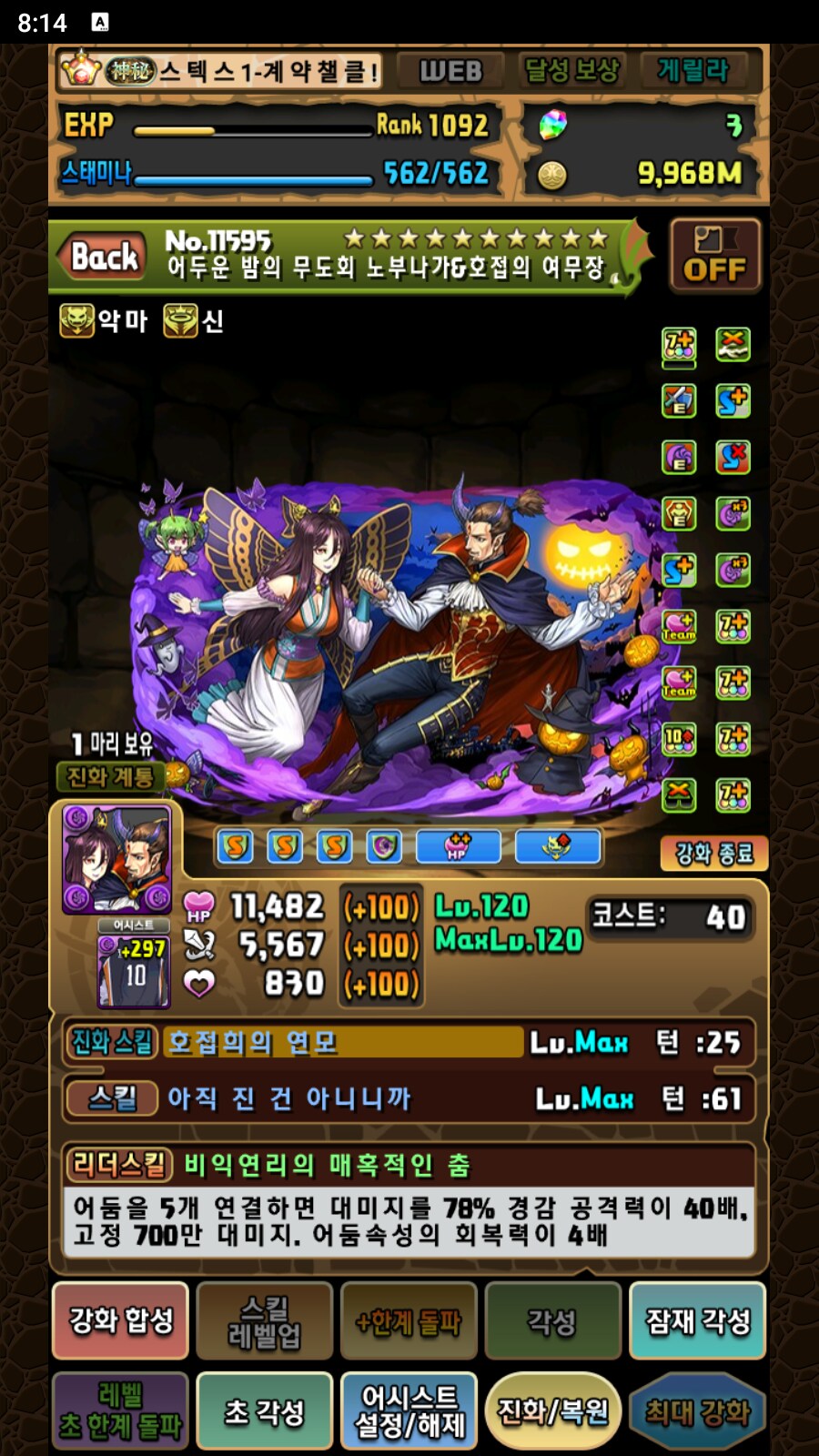The height and width of the screenshot is (1456, 819).
Task: Open the WEB button
Action: pos(450,71)
